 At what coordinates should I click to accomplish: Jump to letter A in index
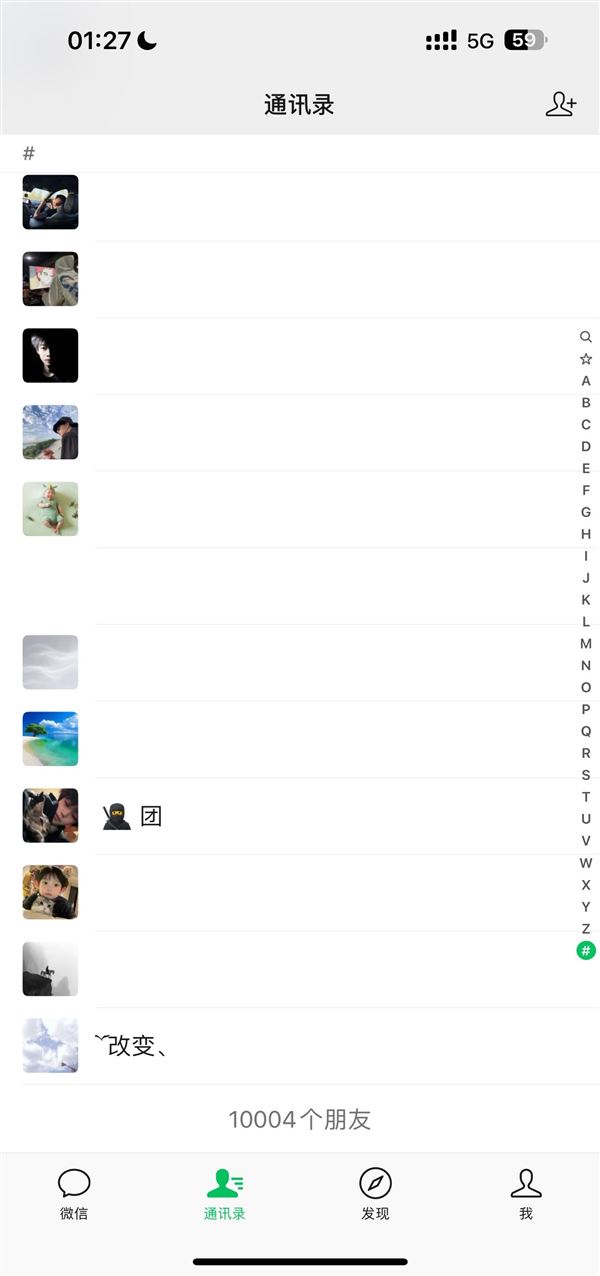point(586,381)
